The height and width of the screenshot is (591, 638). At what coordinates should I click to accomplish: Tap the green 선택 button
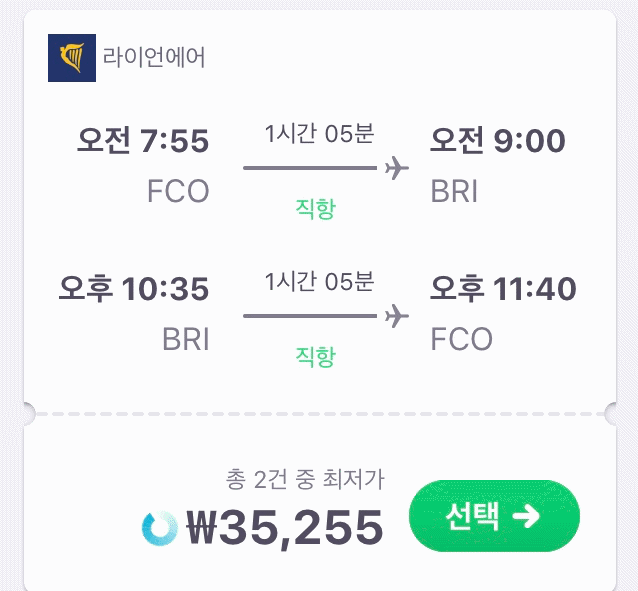(x=494, y=516)
